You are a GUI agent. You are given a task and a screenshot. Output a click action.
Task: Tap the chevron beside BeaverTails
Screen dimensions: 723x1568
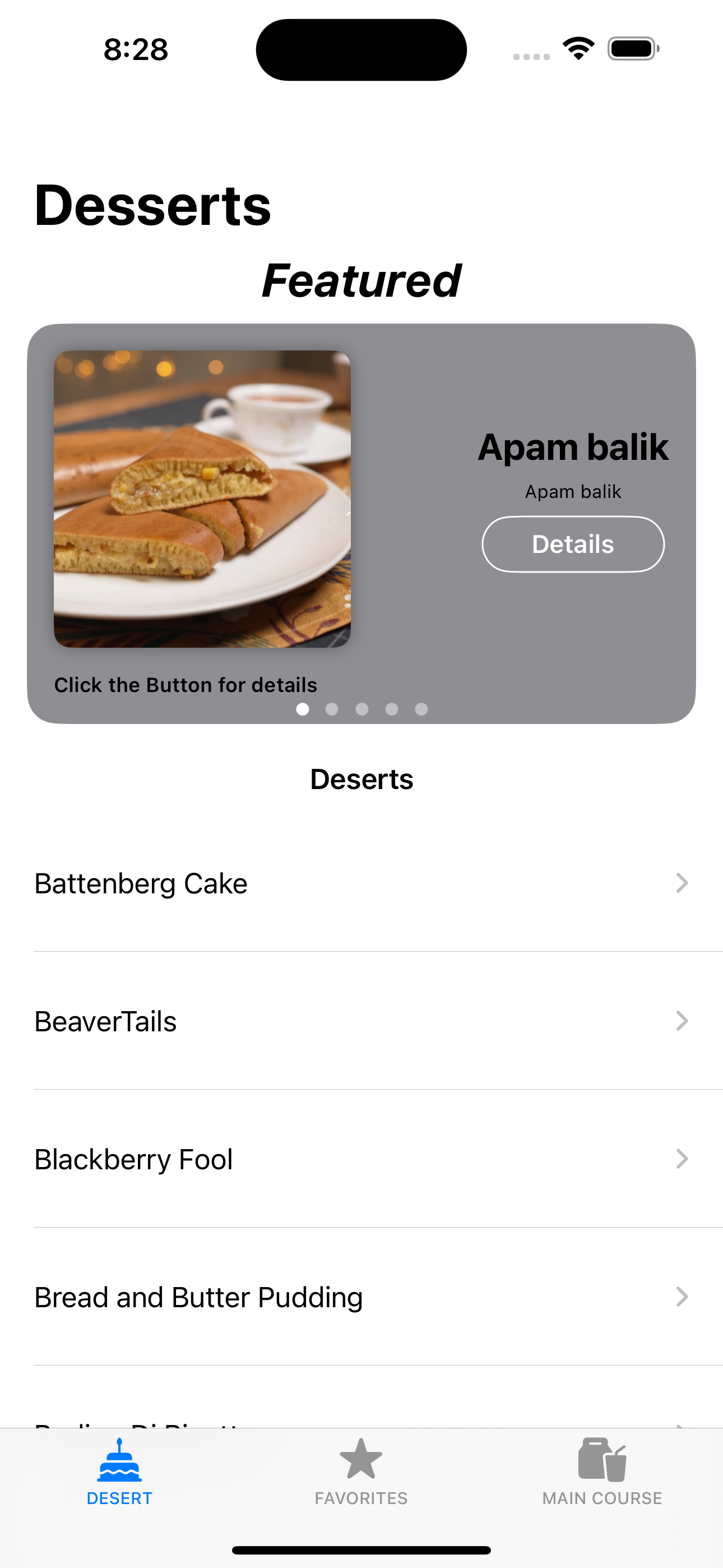682,1021
